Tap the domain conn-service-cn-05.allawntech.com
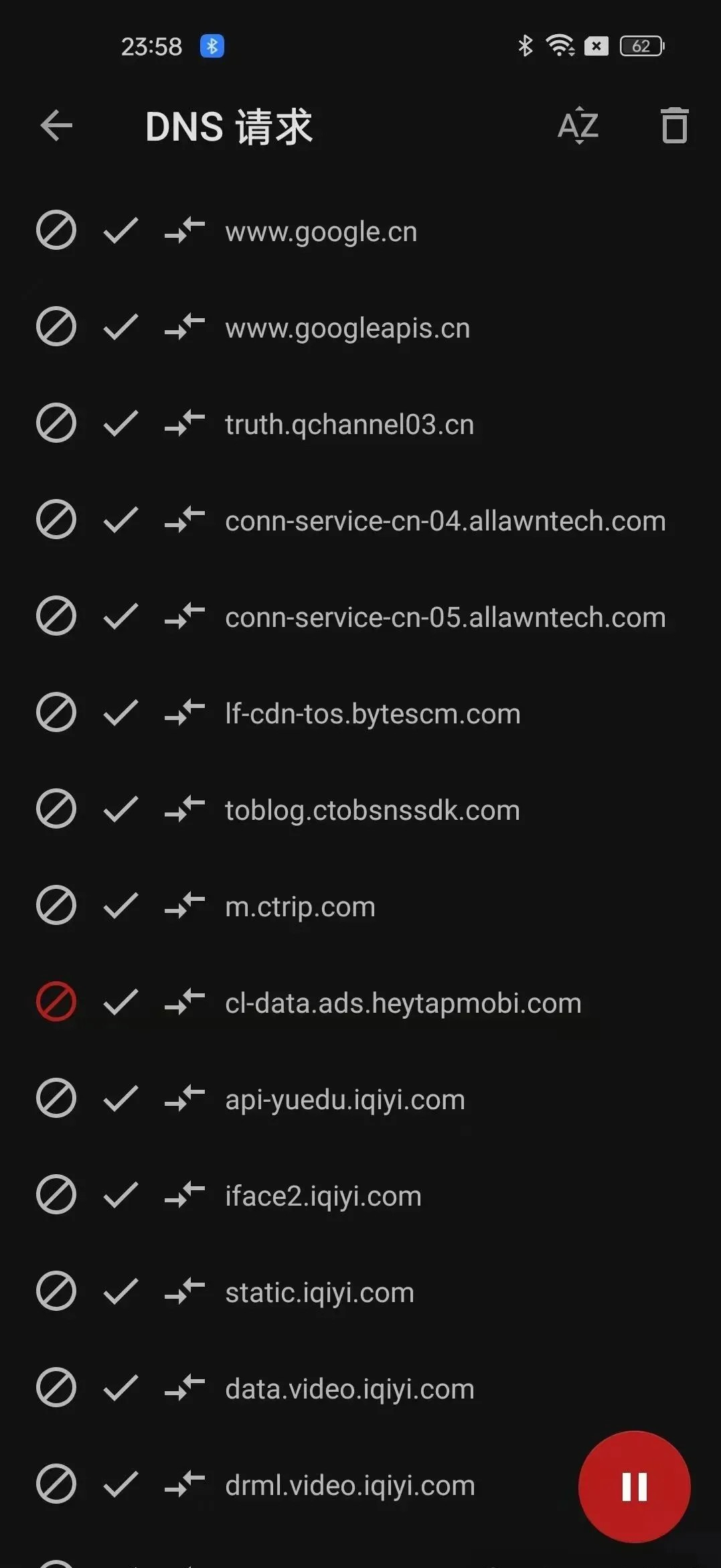721x1568 pixels. [444, 617]
